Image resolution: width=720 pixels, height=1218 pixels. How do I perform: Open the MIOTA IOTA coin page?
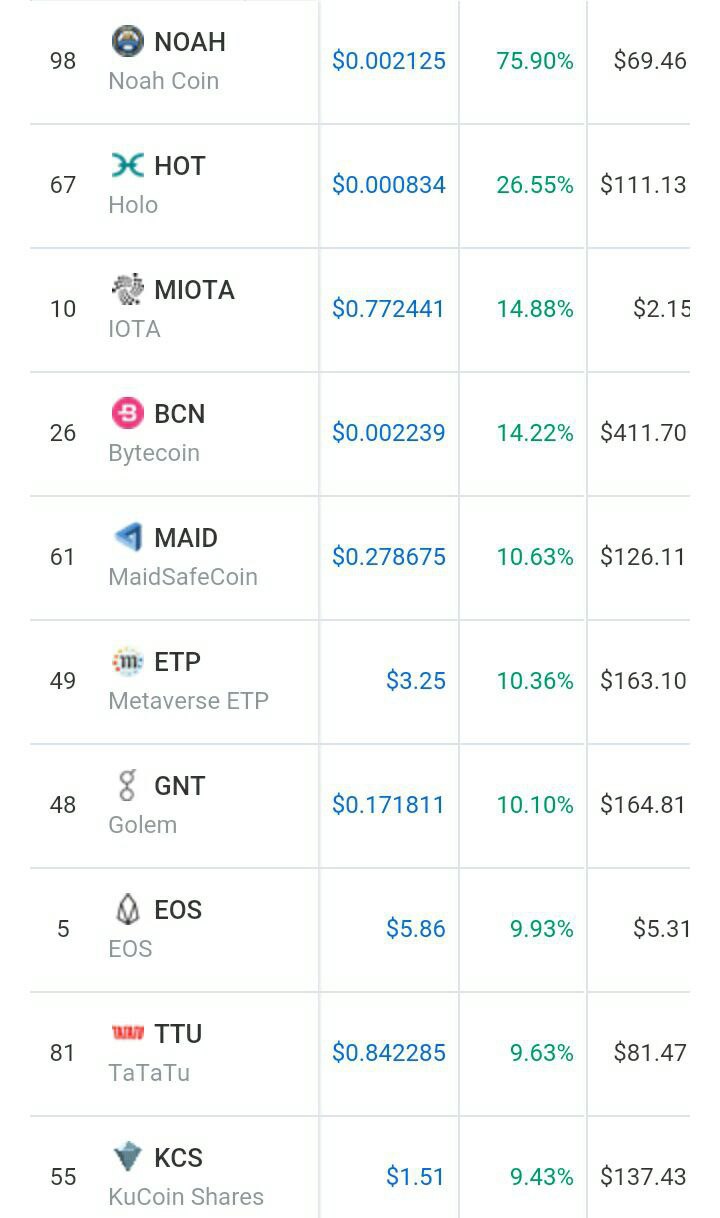click(172, 309)
